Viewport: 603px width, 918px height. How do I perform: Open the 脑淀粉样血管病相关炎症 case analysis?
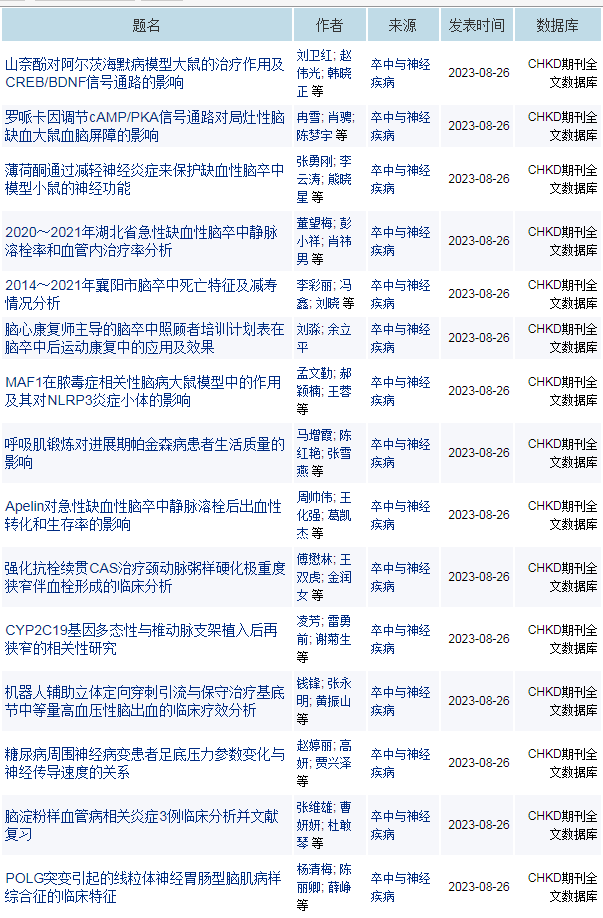tap(144, 816)
